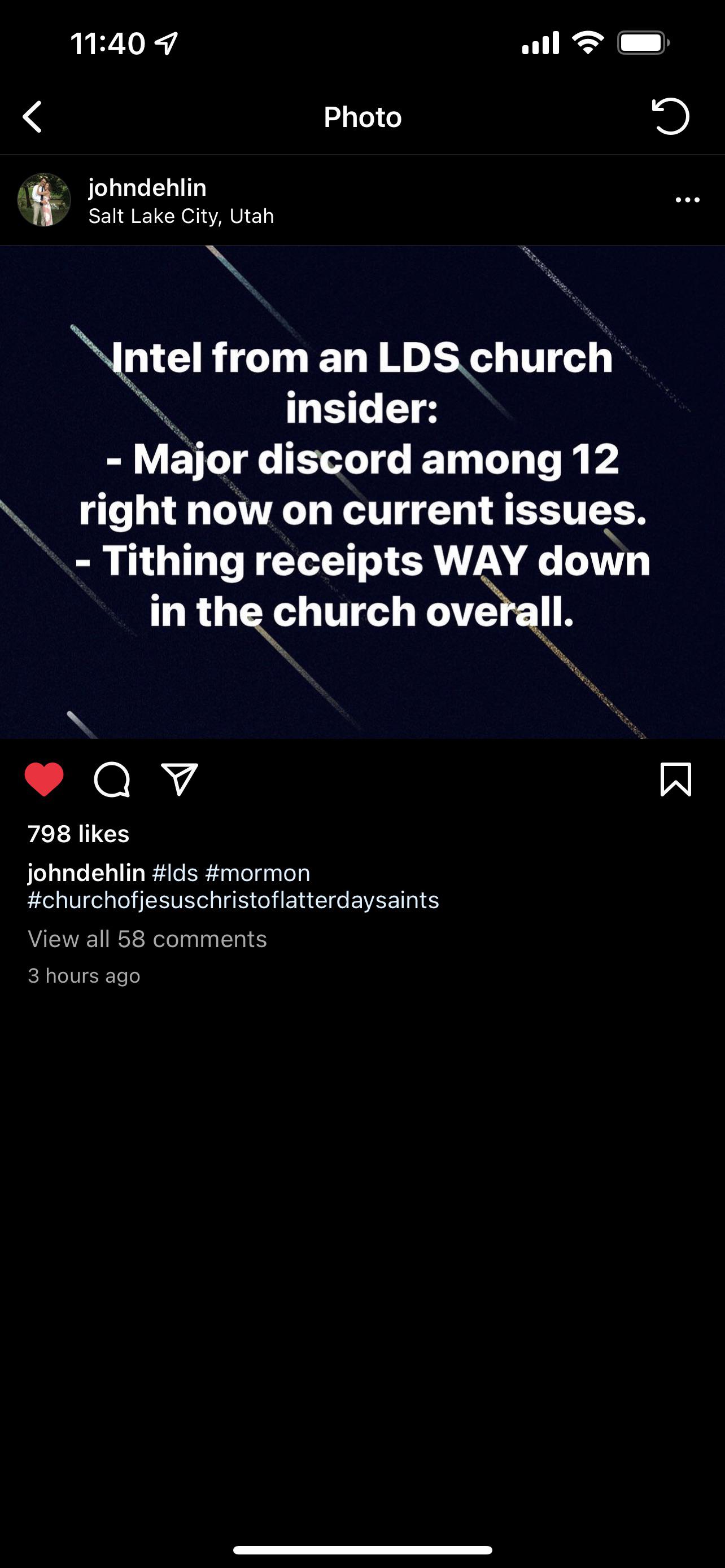The image size is (725, 1568).
Task: Save the post with the bookmark icon
Action: pos(676,779)
